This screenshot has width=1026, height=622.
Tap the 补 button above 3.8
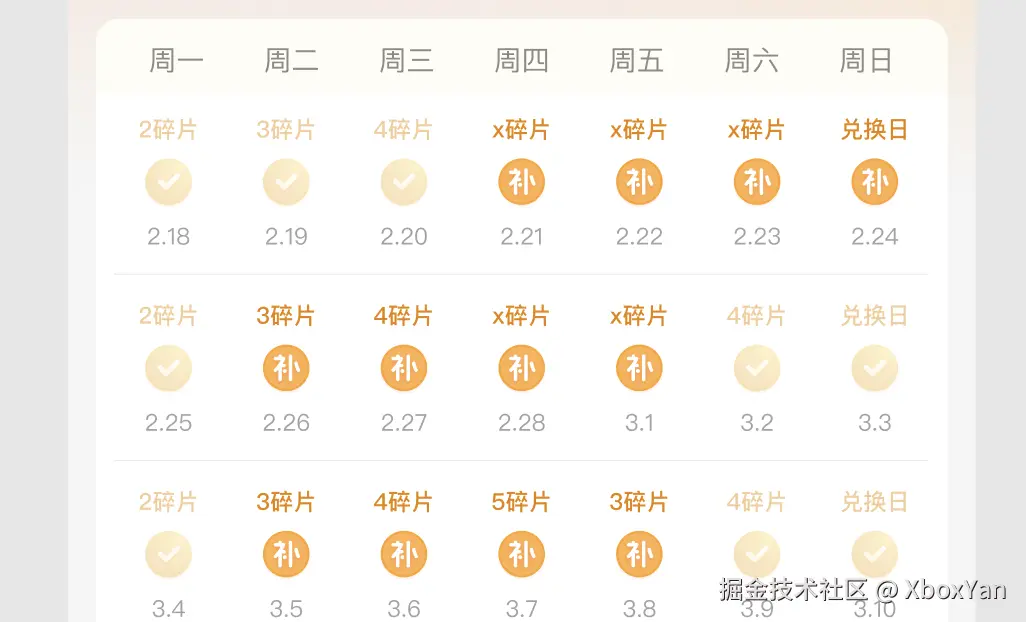[x=639, y=554]
